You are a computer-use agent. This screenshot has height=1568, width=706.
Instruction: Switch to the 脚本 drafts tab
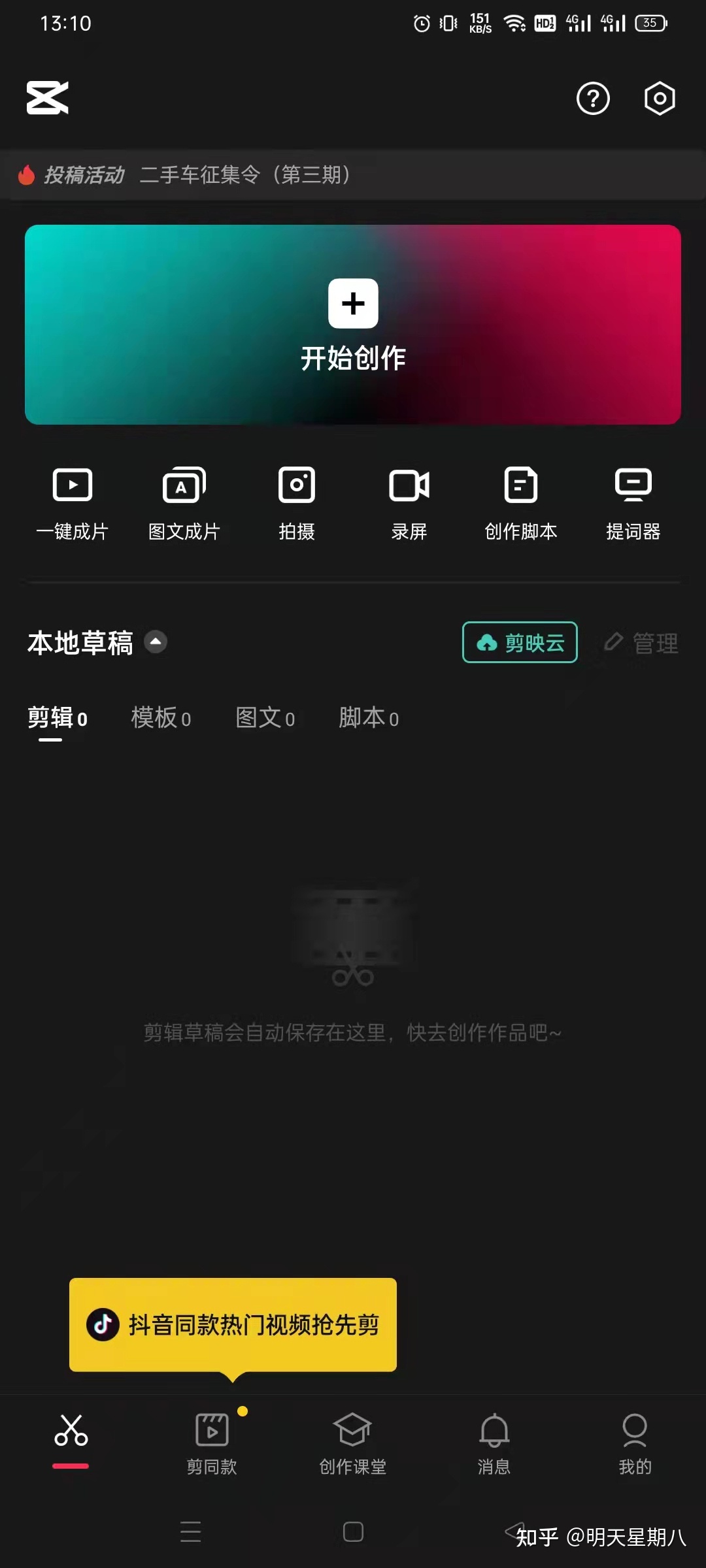click(368, 718)
